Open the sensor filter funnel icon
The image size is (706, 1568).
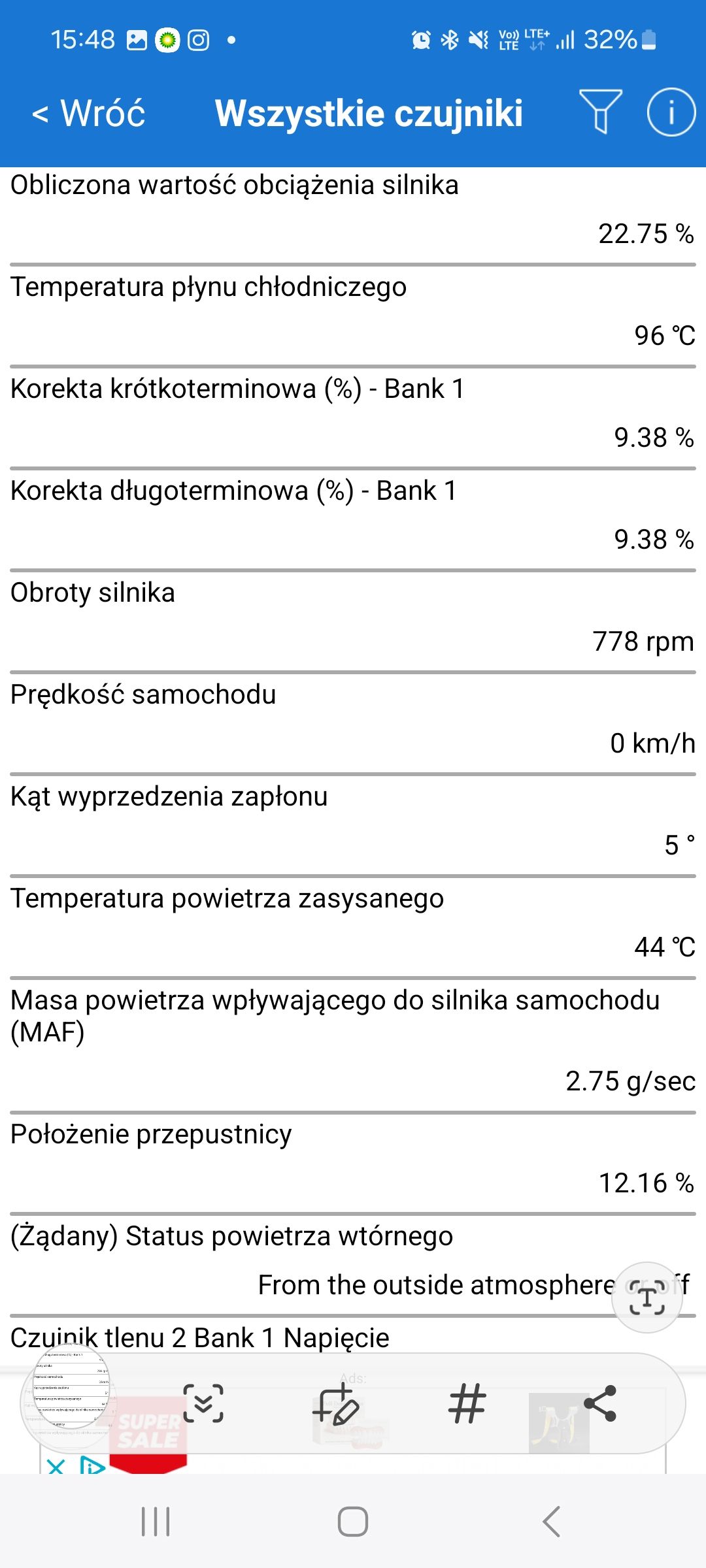coord(600,112)
